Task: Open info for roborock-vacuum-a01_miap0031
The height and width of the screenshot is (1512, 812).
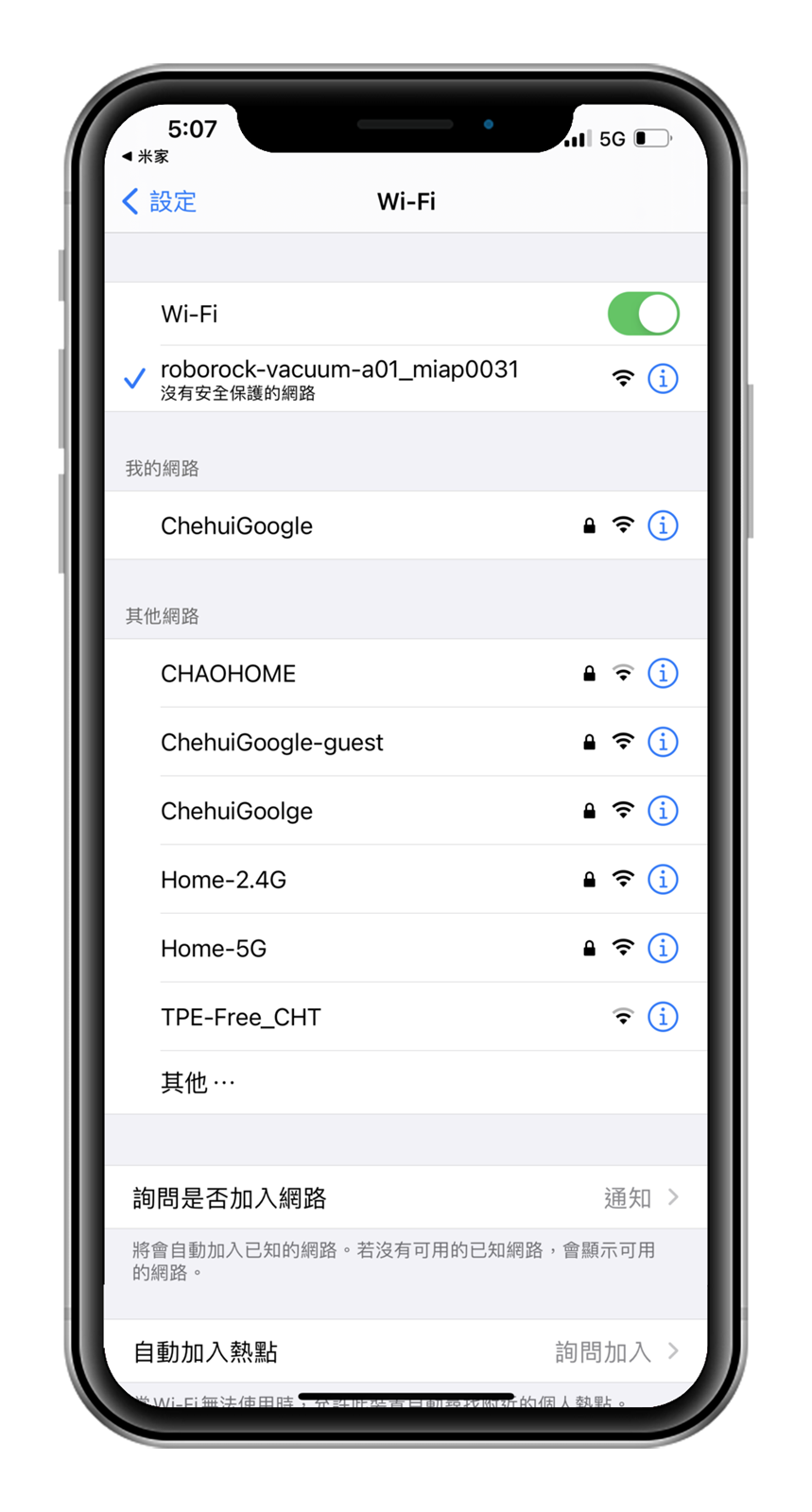Action: point(663,379)
